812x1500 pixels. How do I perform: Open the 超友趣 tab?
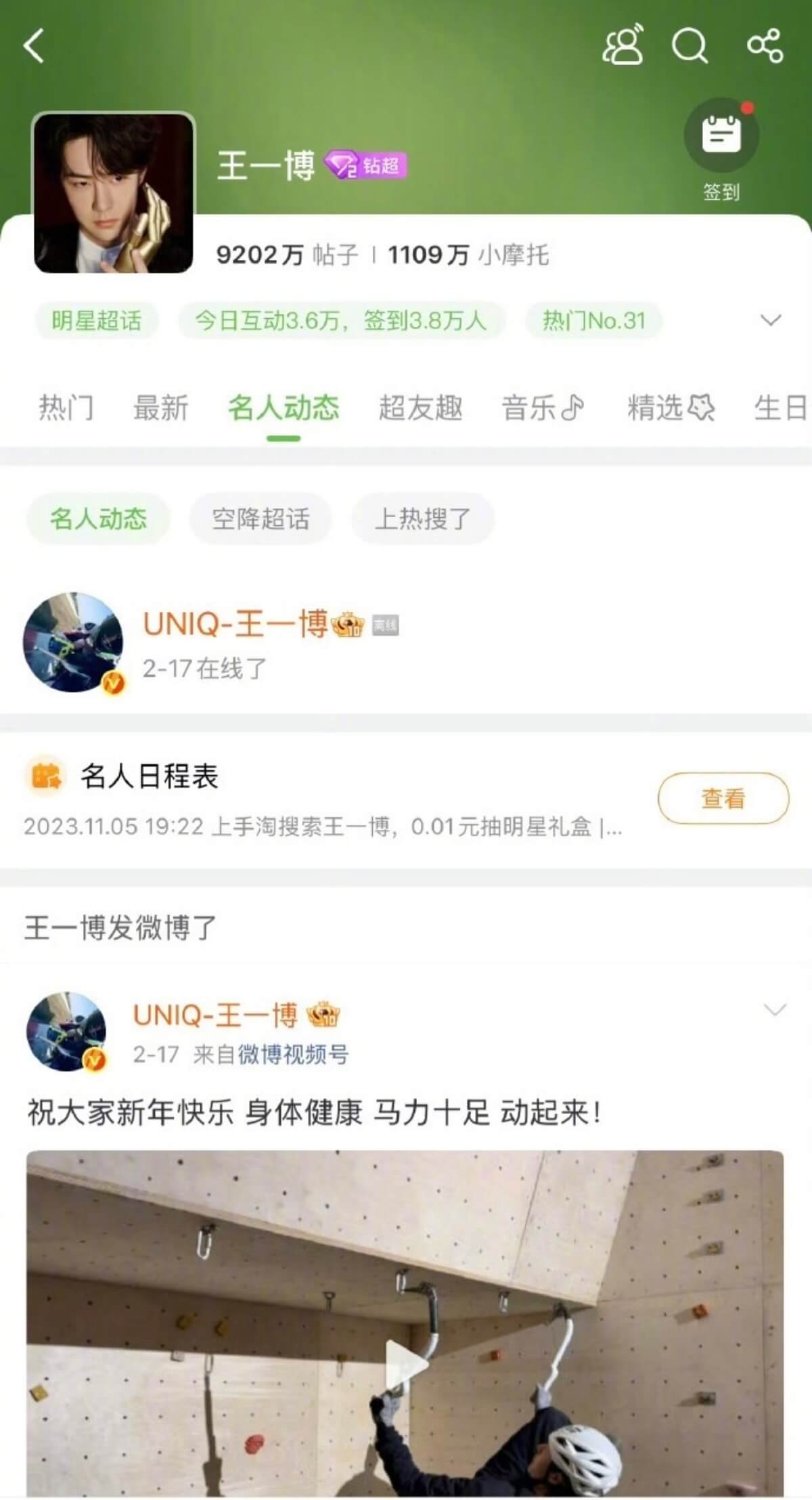pyautogui.click(x=420, y=408)
